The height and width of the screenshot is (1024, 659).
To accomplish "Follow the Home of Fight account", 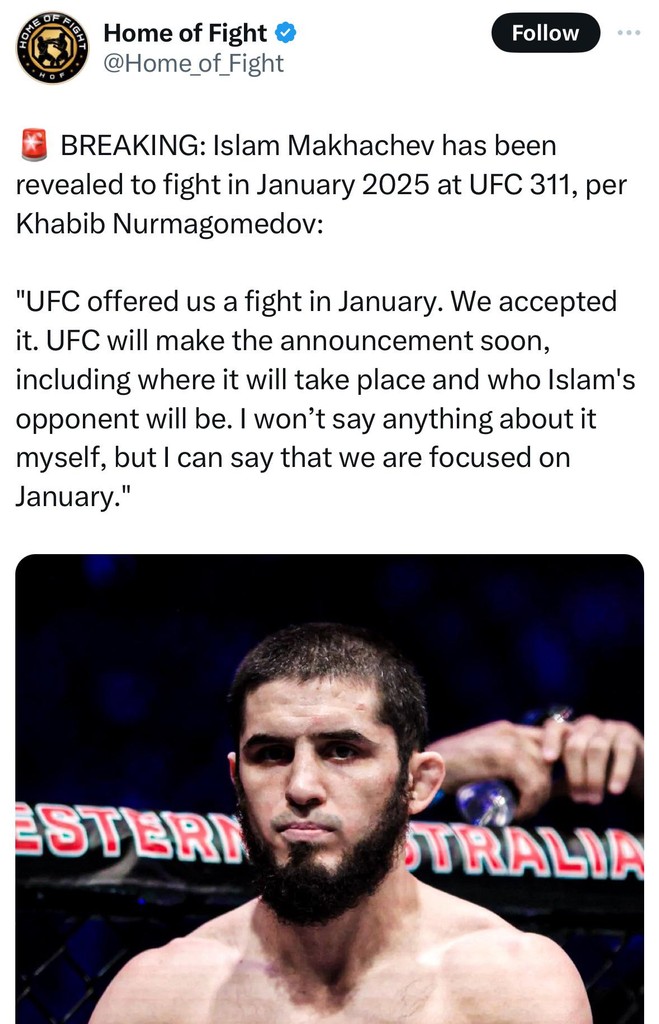I will [545, 33].
